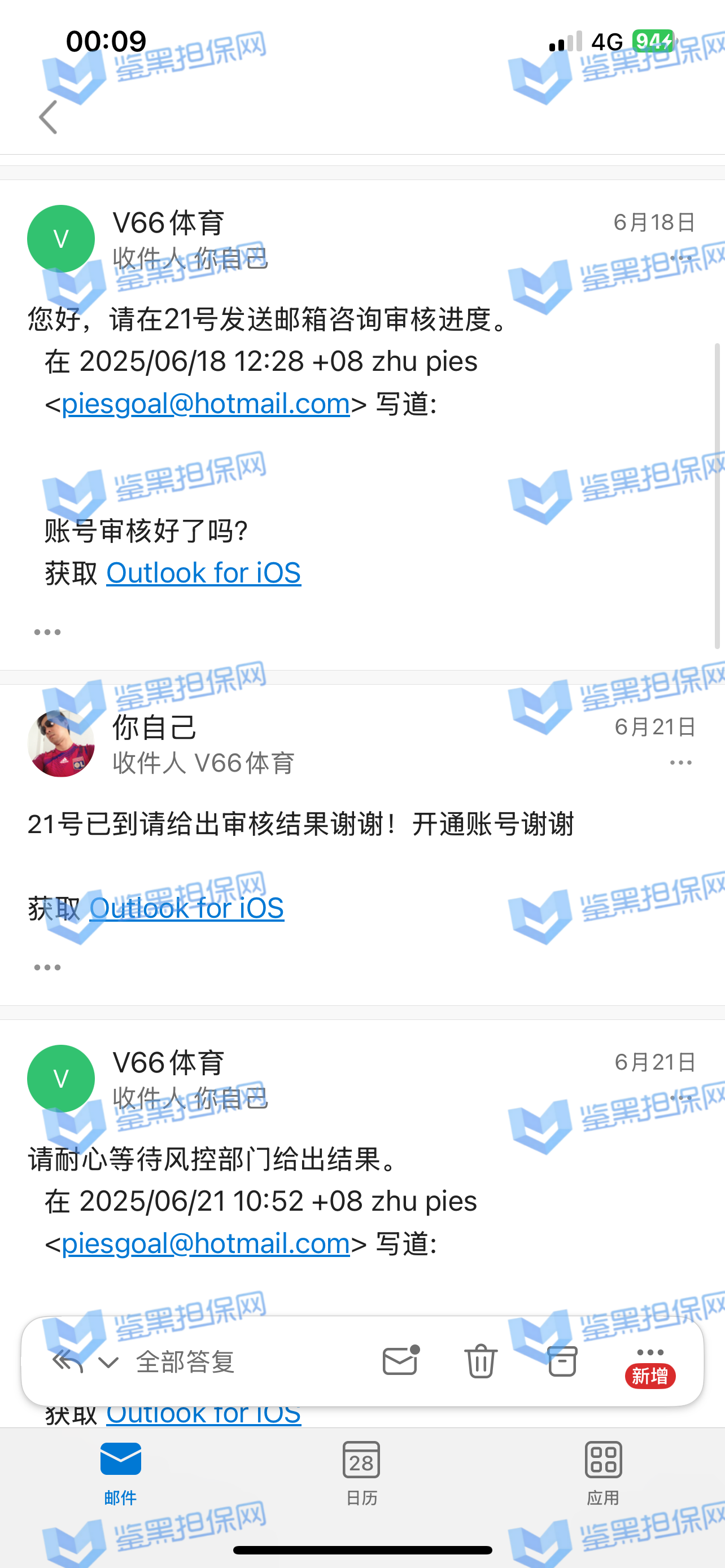
Task: Open more options for the 你自己 message
Action: tap(680, 763)
